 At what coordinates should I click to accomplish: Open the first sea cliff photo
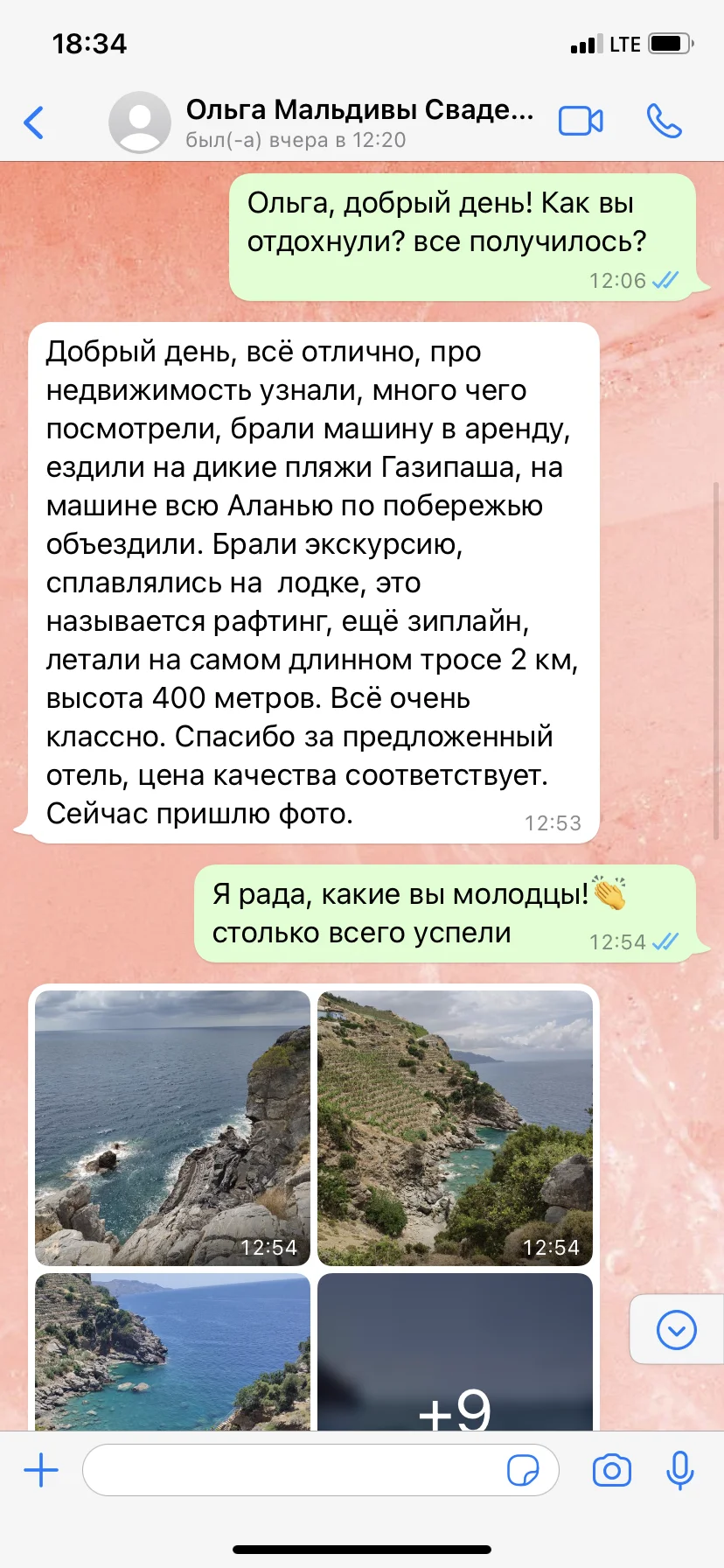pos(172,1127)
